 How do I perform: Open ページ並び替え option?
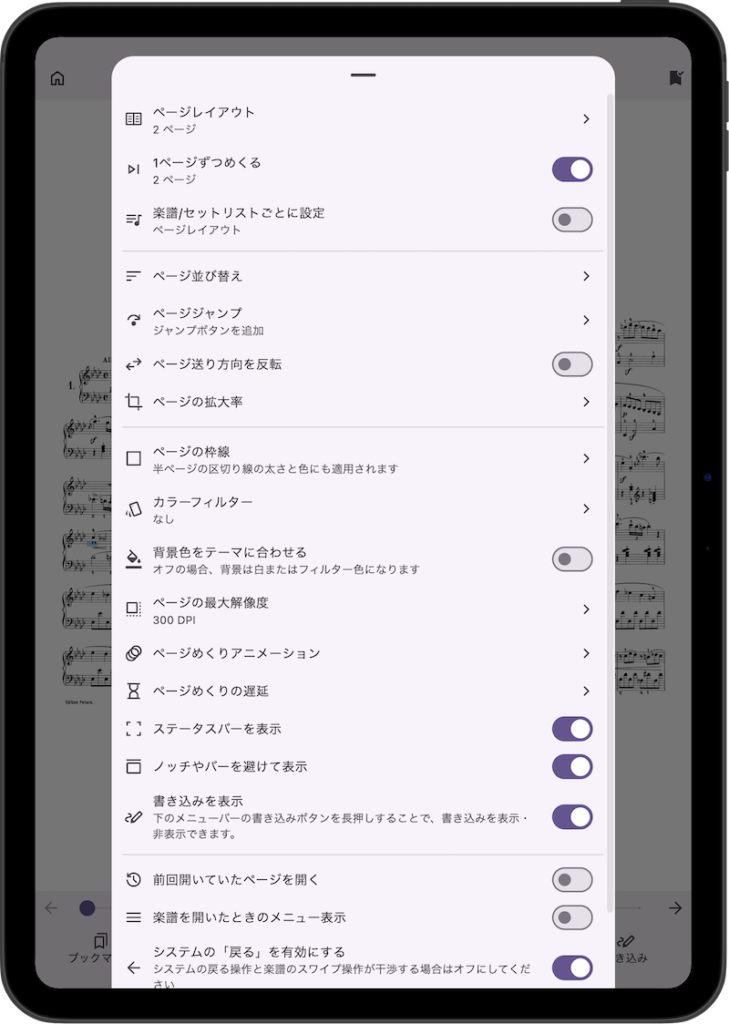[362, 276]
